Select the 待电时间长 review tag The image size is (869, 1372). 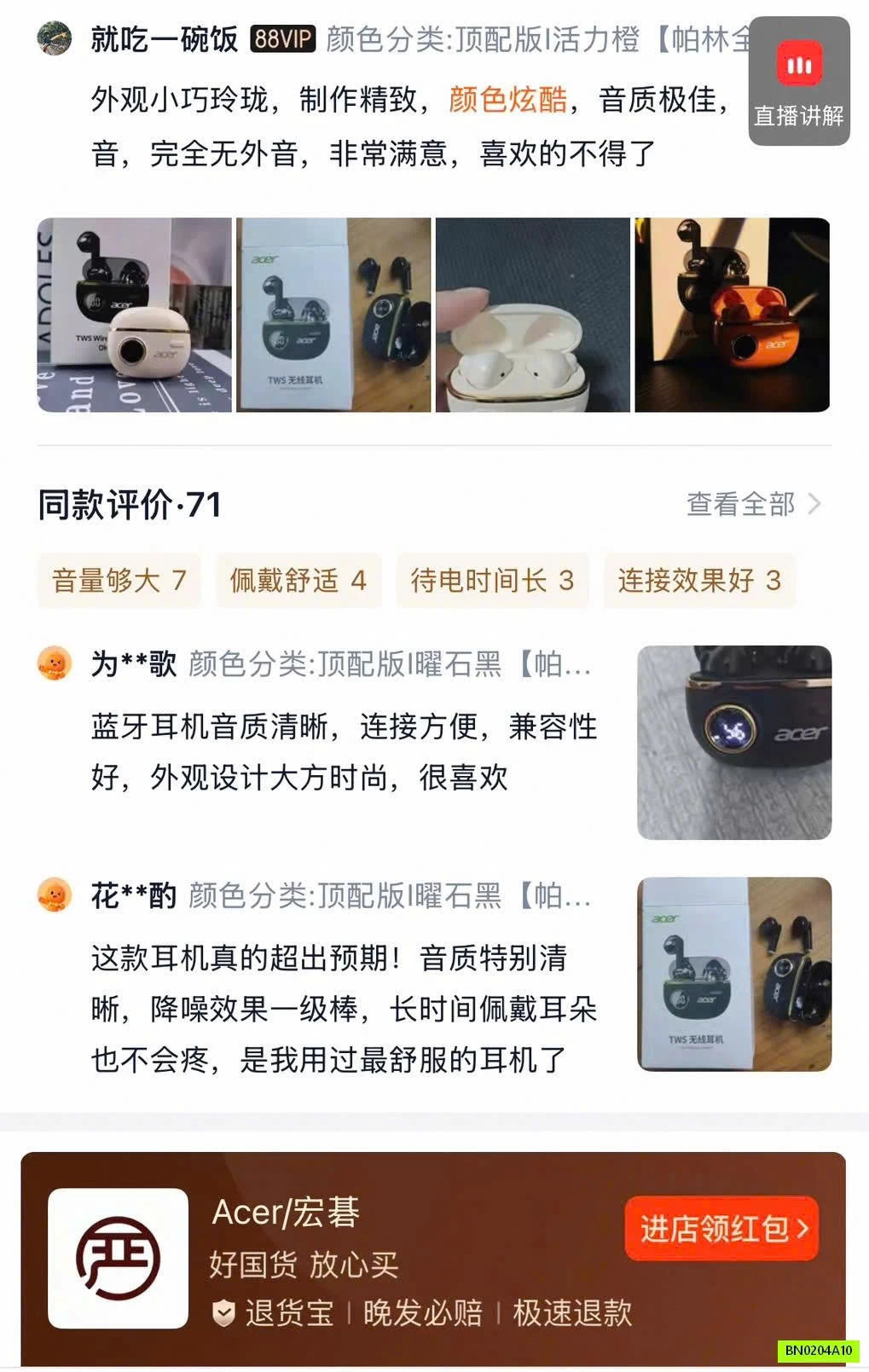[x=491, y=581]
